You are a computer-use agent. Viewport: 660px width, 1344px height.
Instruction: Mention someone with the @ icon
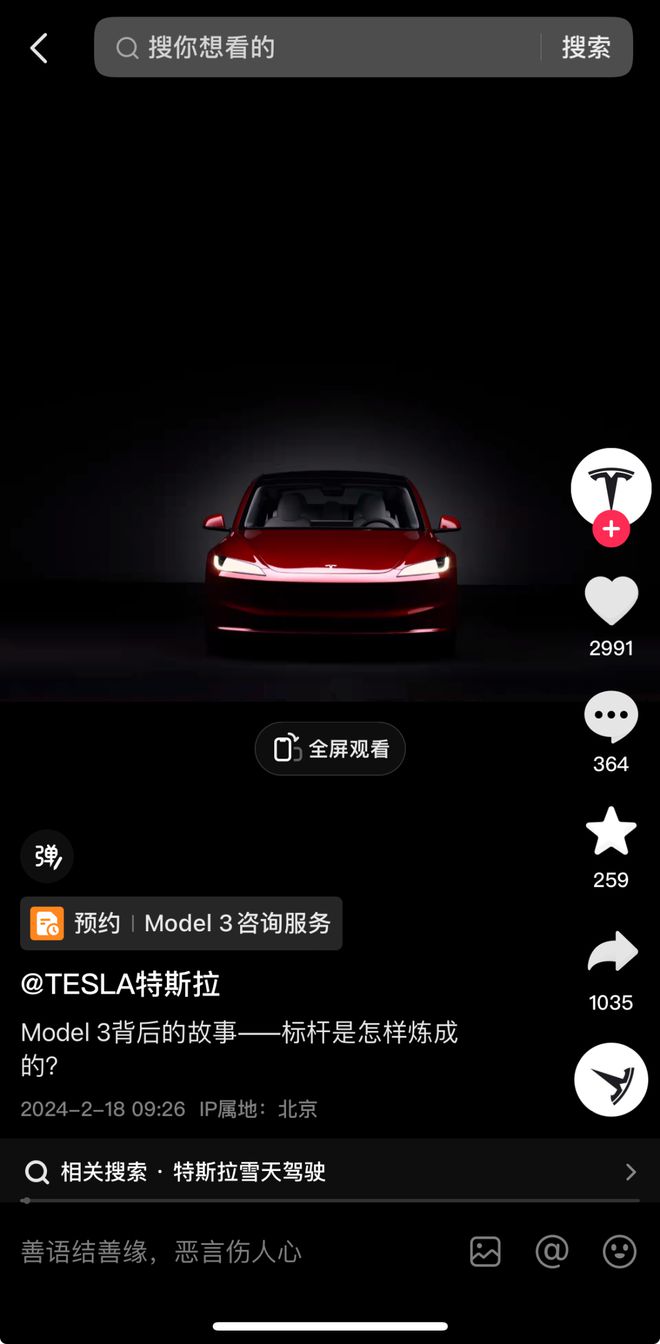(x=552, y=1252)
